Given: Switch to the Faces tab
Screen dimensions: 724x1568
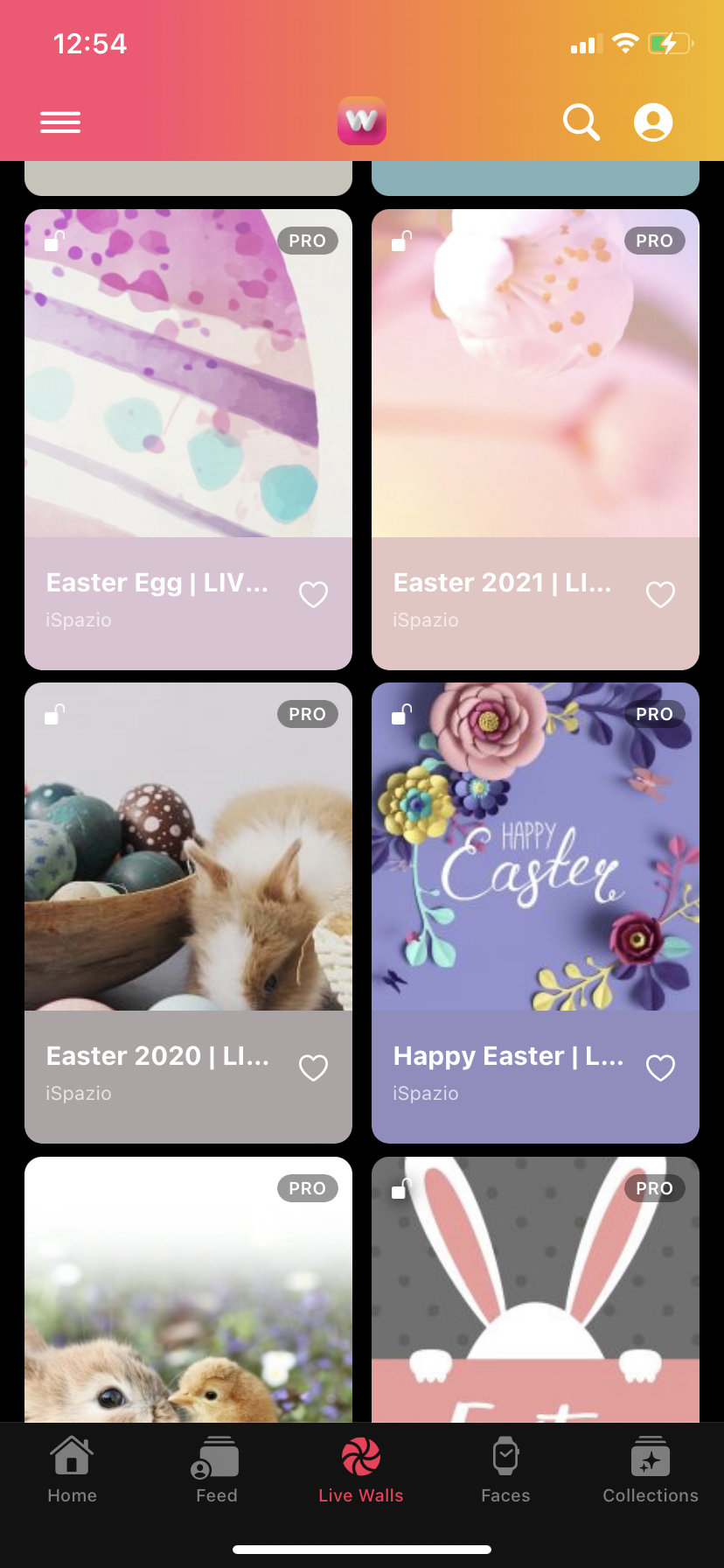Looking at the screenshot, I should pyautogui.click(x=505, y=1471).
